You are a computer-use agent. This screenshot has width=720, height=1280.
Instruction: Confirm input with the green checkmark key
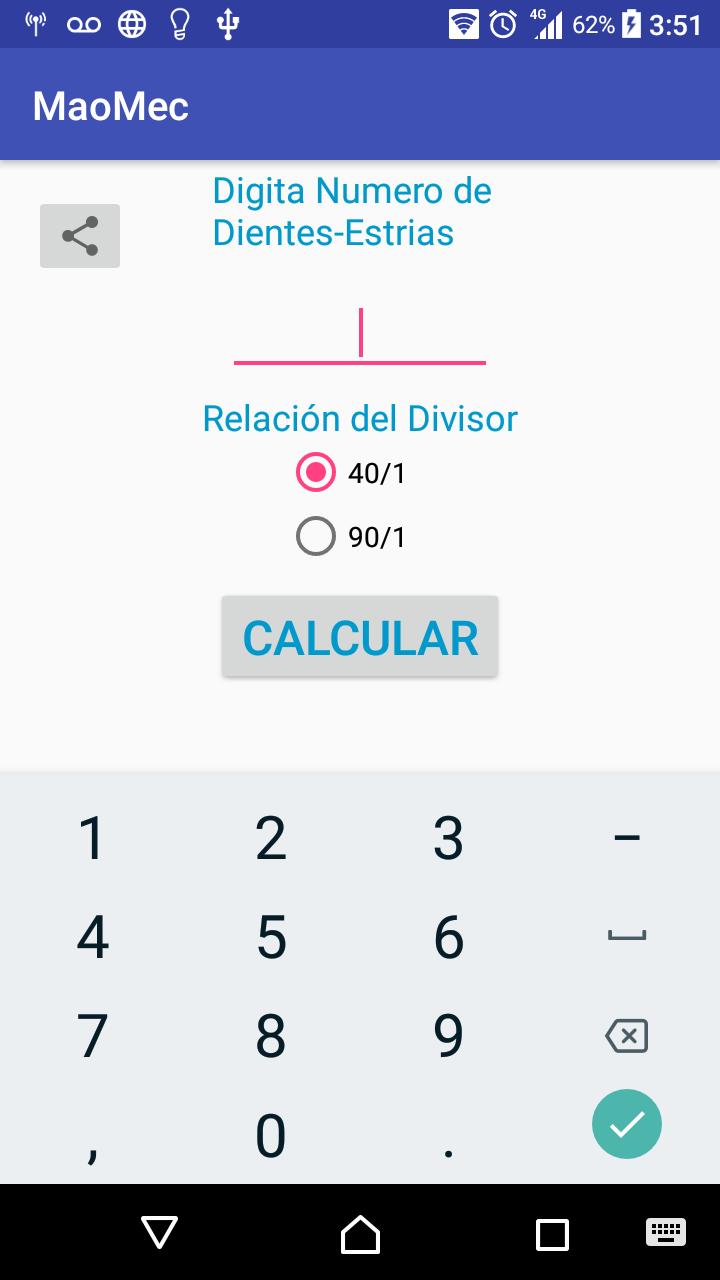coord(627,1124)
